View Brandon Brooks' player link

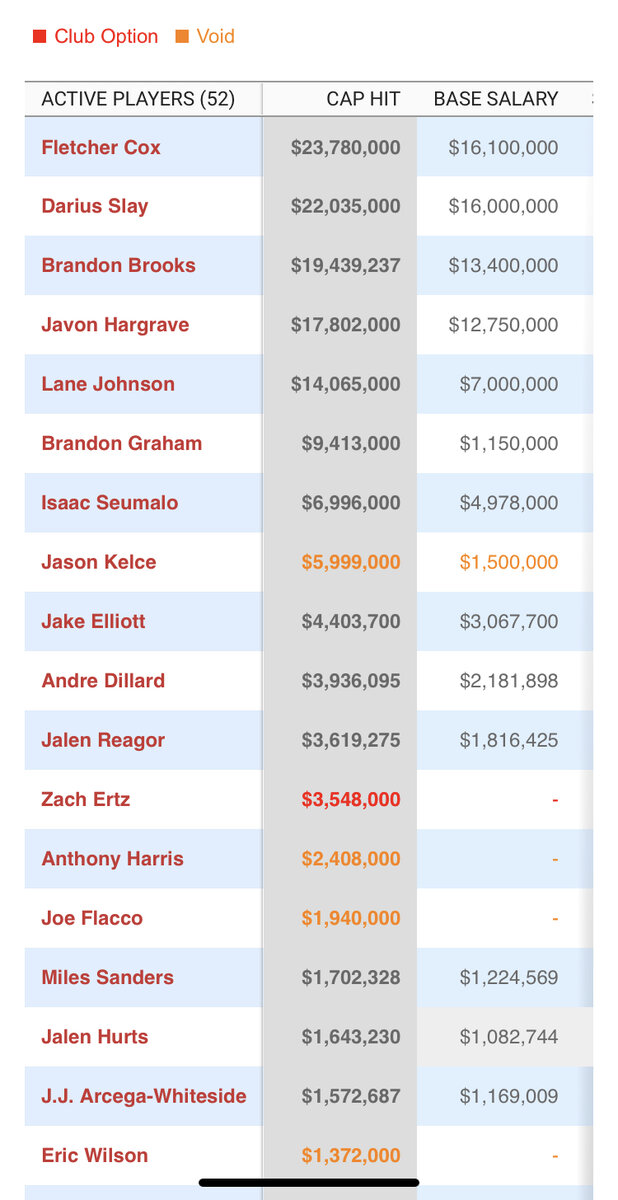pos(118,266)
